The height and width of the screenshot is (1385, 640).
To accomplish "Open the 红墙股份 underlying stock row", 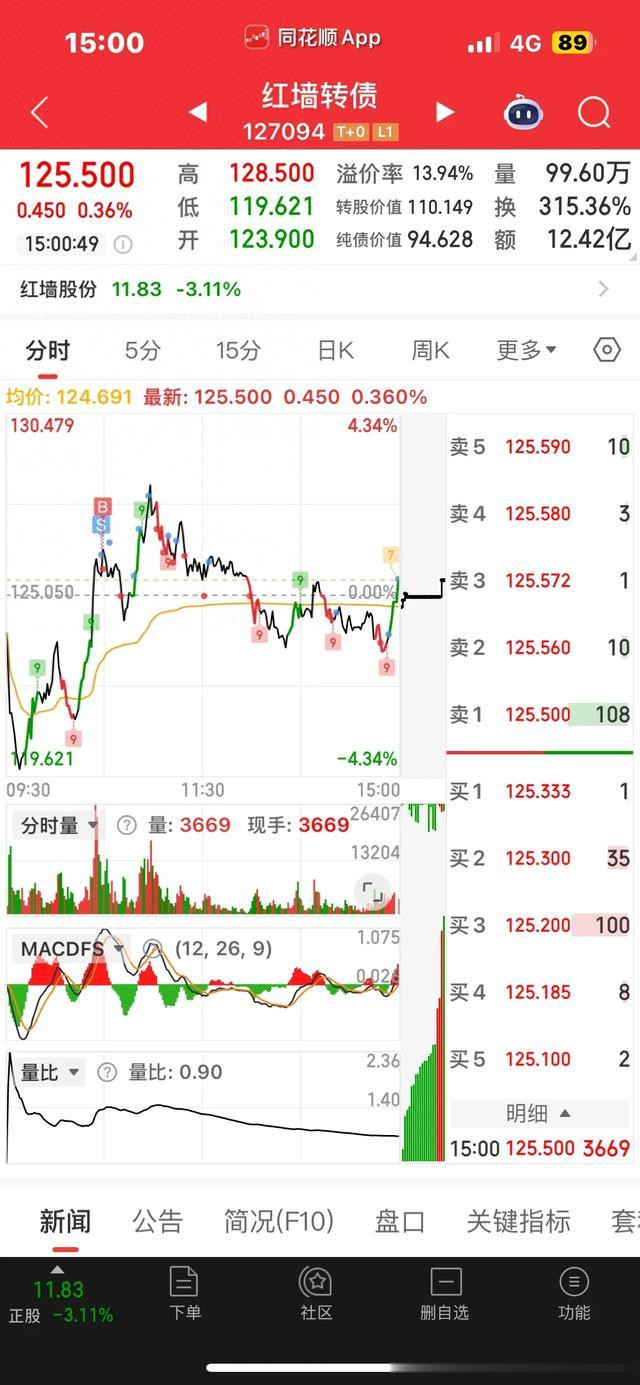I will [320, 289].
